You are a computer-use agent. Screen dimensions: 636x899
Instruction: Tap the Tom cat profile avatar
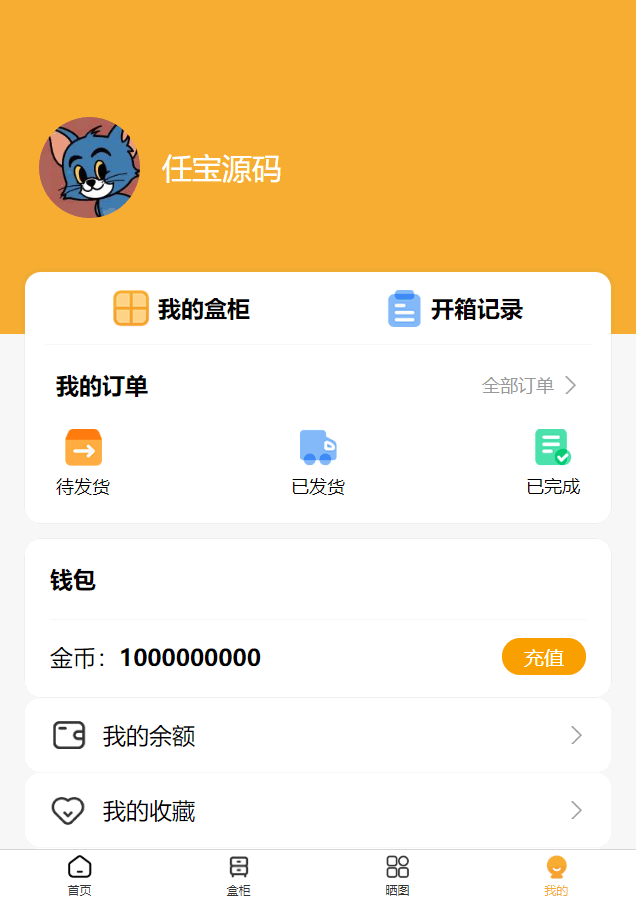point(89,168)
